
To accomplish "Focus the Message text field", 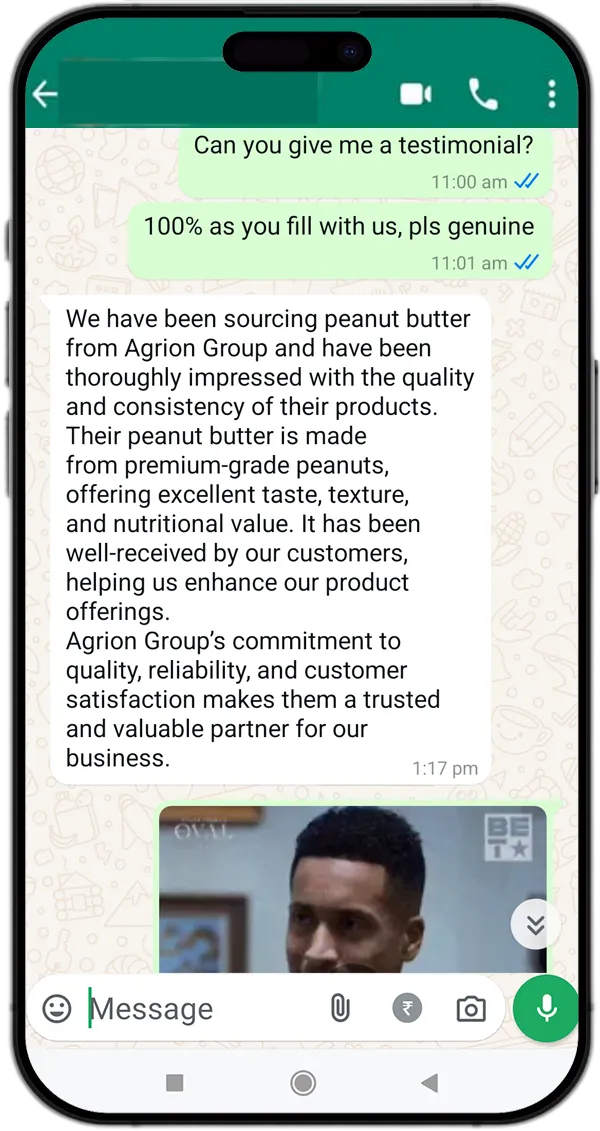I will [200, 1009].
